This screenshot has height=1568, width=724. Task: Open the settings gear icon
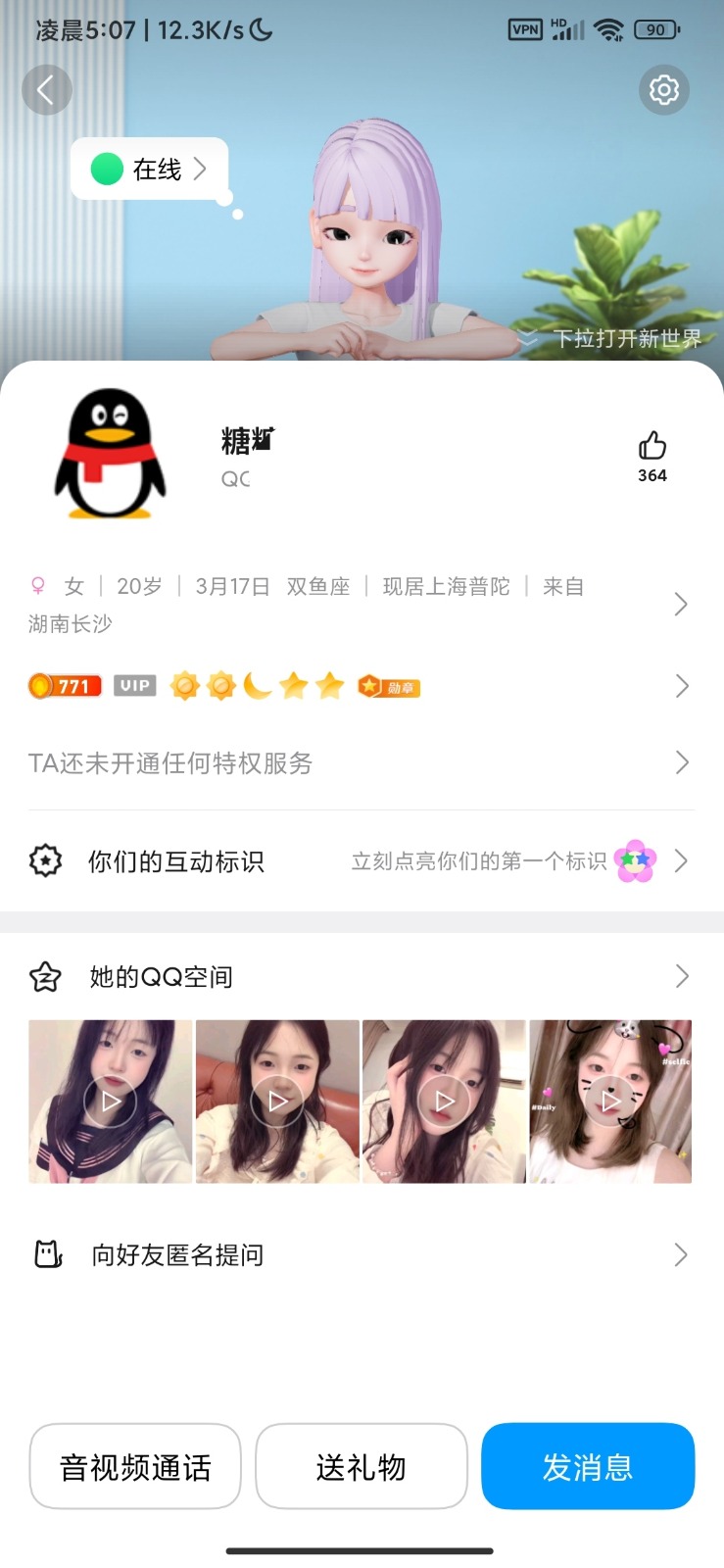pyautogui.click(x=664, y=90)
